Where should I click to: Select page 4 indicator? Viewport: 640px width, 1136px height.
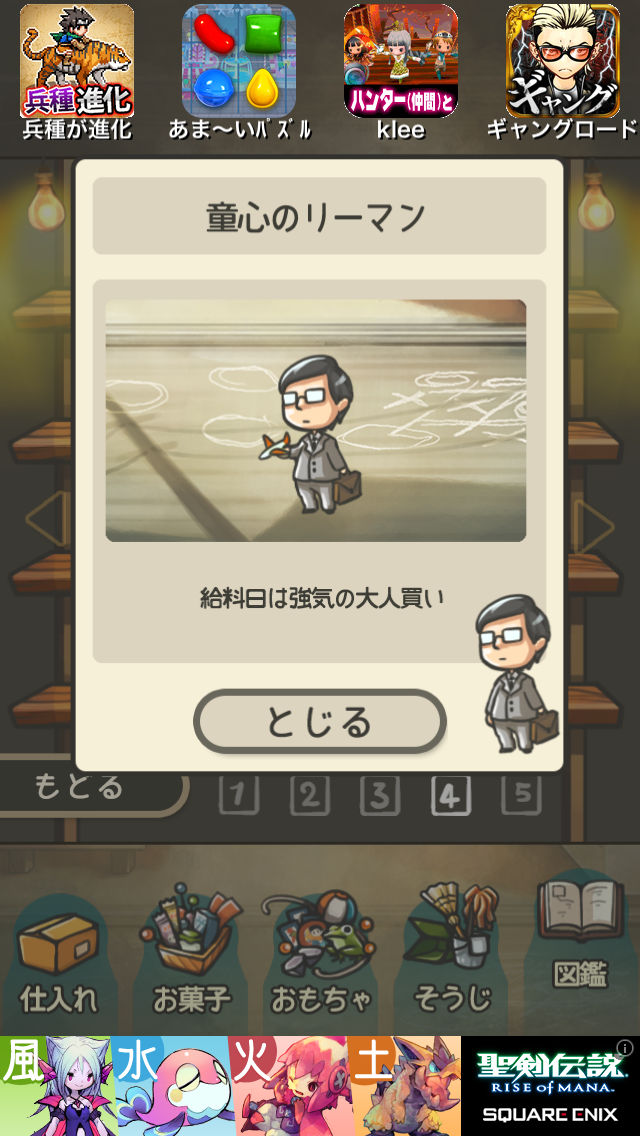(x=450, y=796)
